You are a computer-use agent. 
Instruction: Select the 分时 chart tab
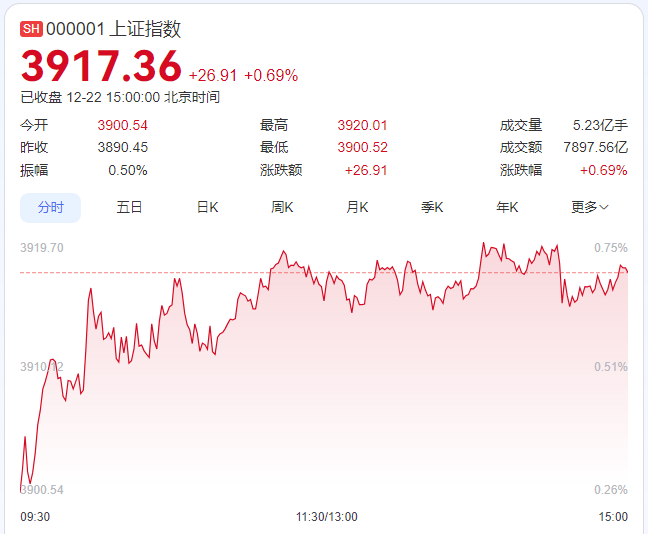pos(51,207)
